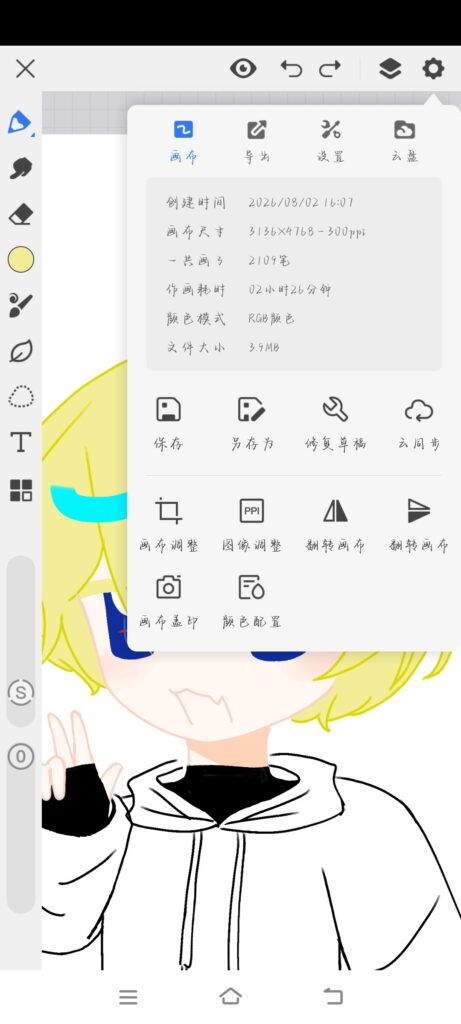
Task: Redo the undone stroke
Action: pos(330,69)
